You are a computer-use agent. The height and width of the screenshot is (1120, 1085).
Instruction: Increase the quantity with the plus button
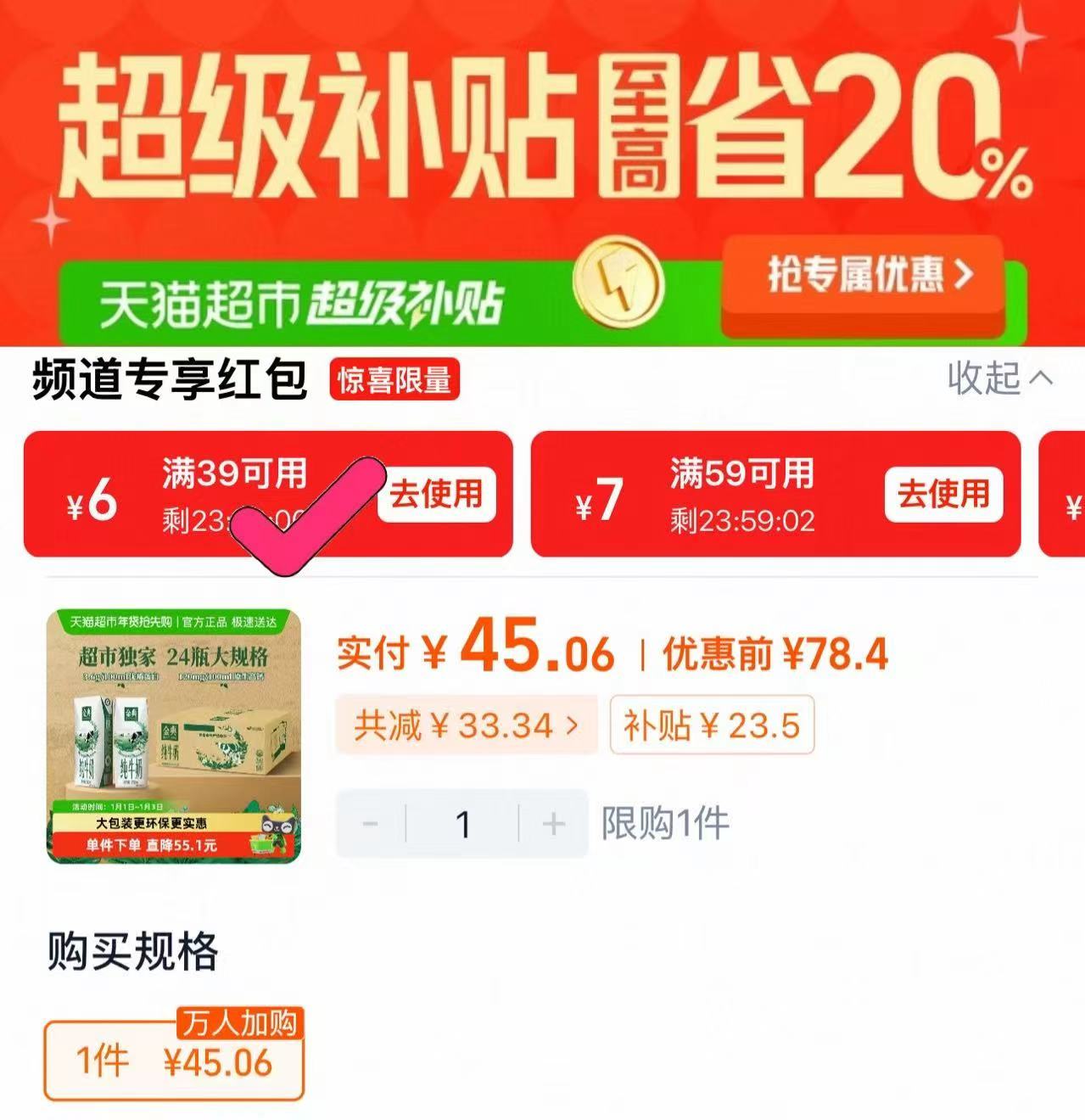click(554, 824)
